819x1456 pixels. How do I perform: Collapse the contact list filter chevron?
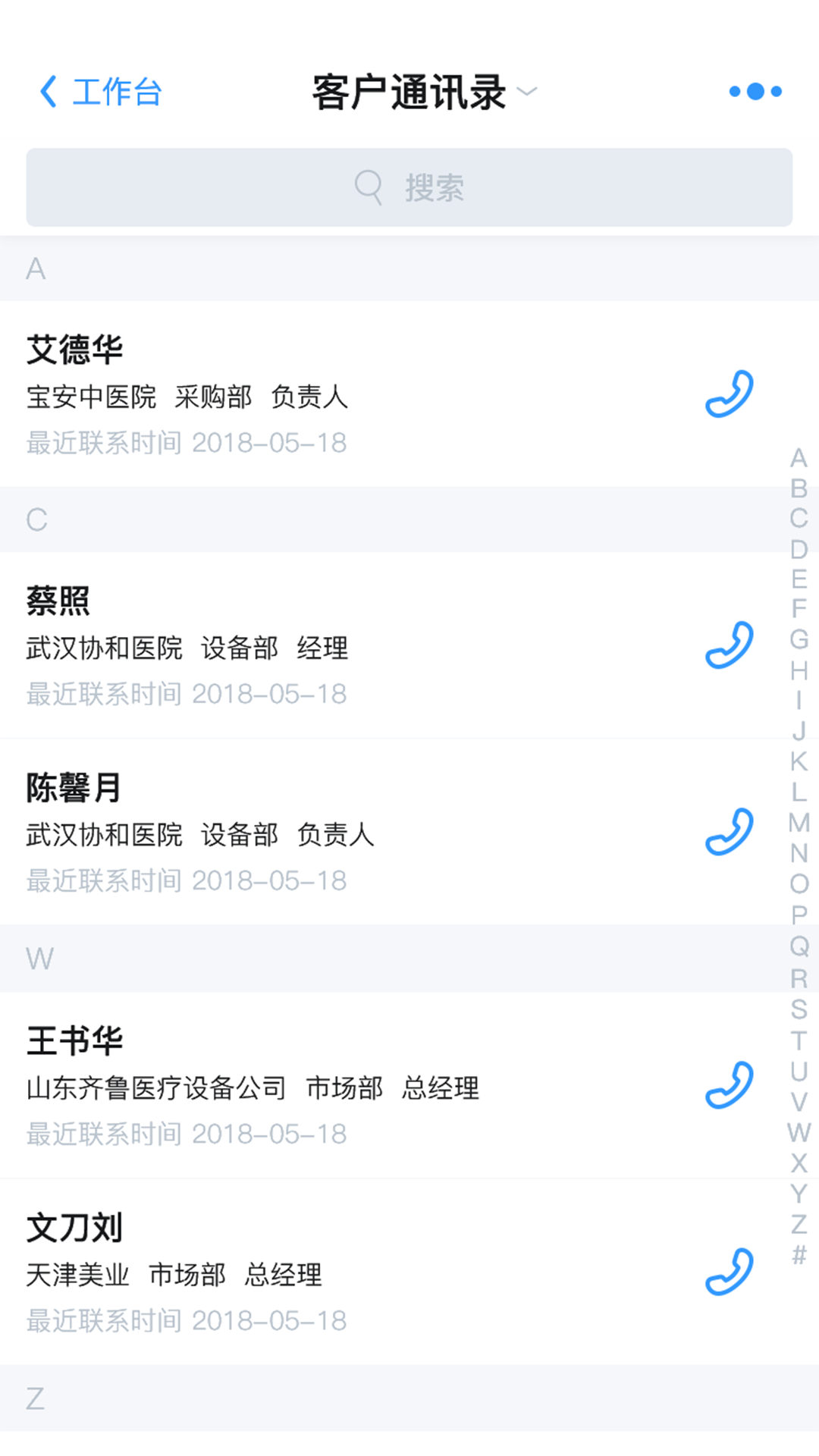[x=527, y=93]
